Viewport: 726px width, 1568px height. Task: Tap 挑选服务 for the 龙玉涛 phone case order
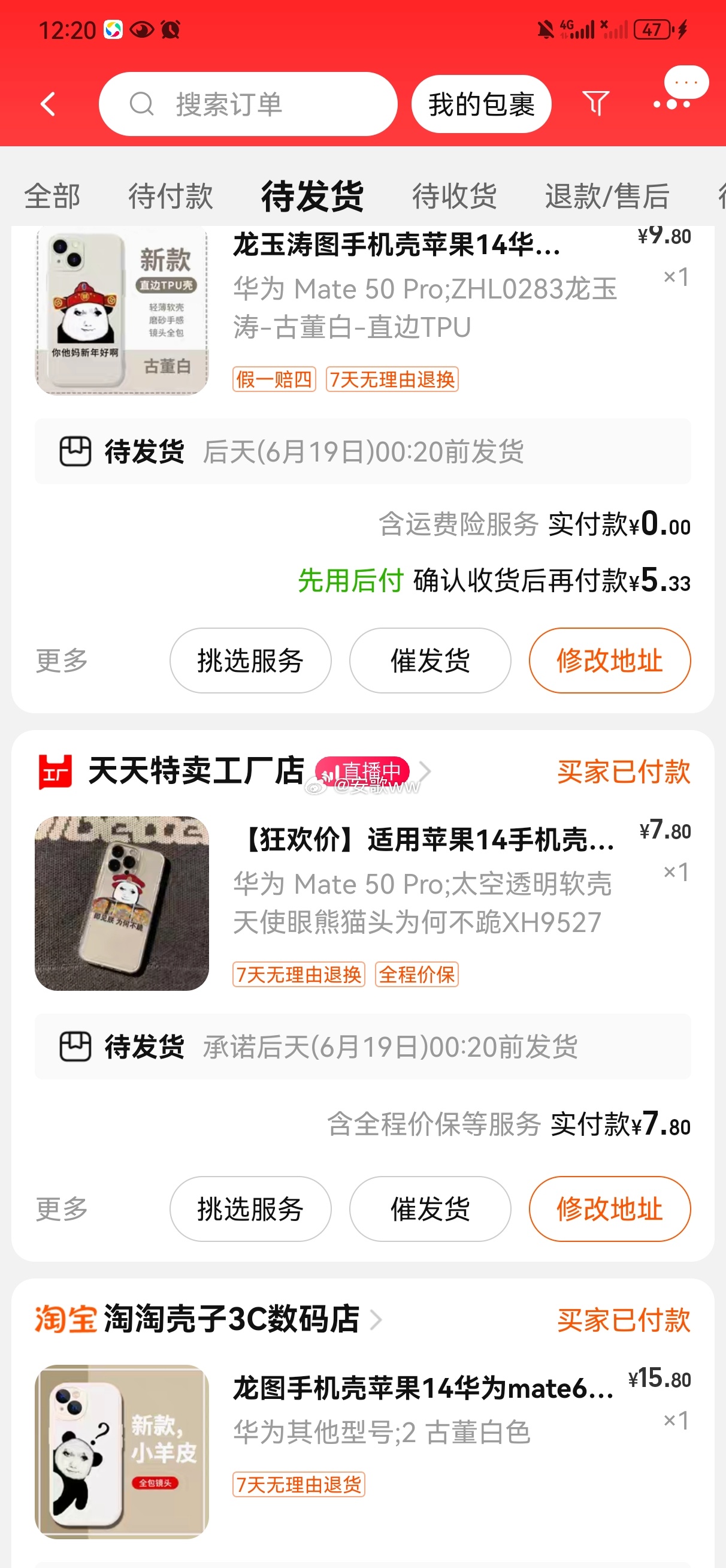[250, 661]
